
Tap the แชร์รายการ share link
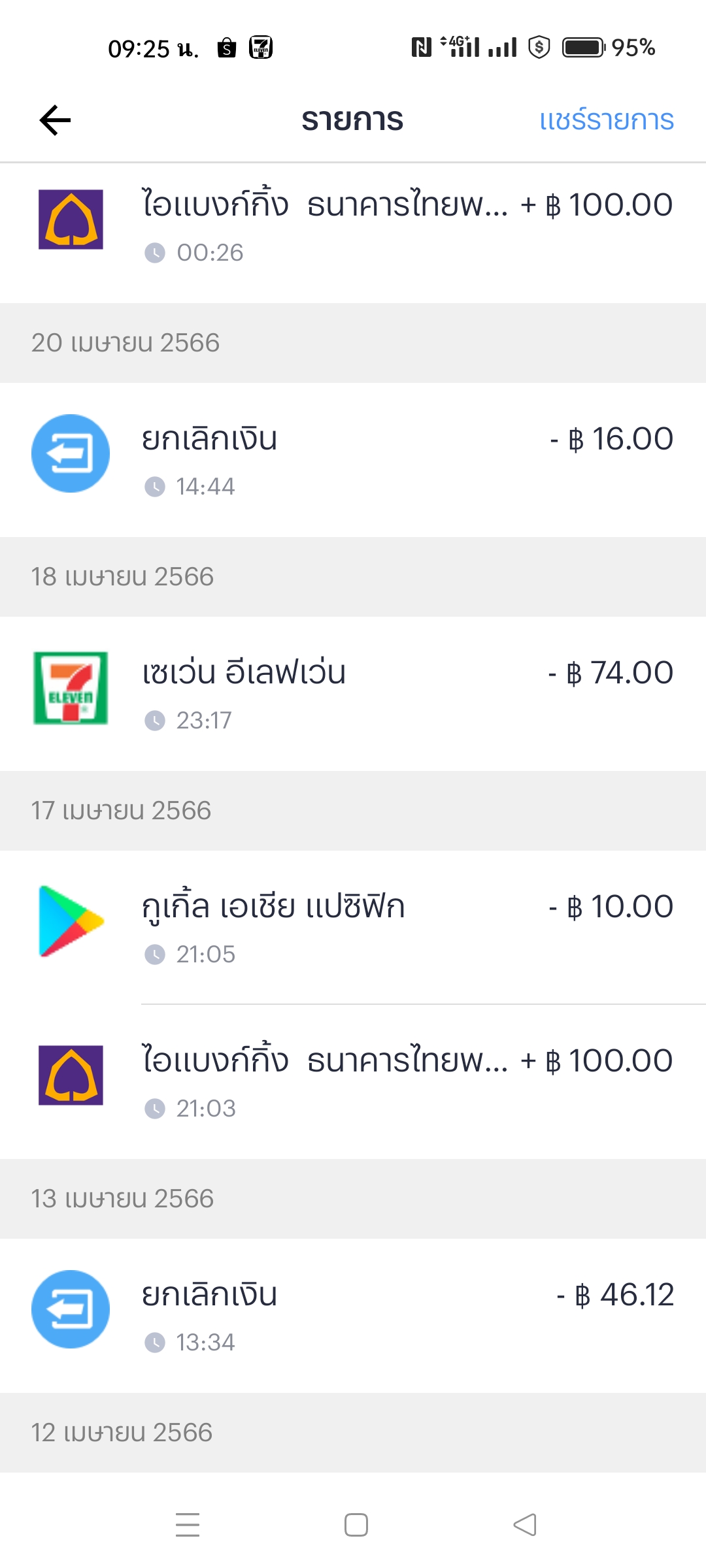point(606,120)
